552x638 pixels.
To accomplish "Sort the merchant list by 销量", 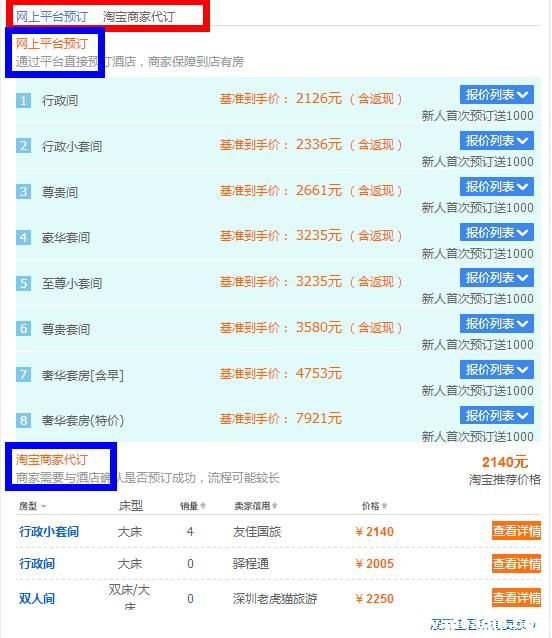I will pos(193,506).
